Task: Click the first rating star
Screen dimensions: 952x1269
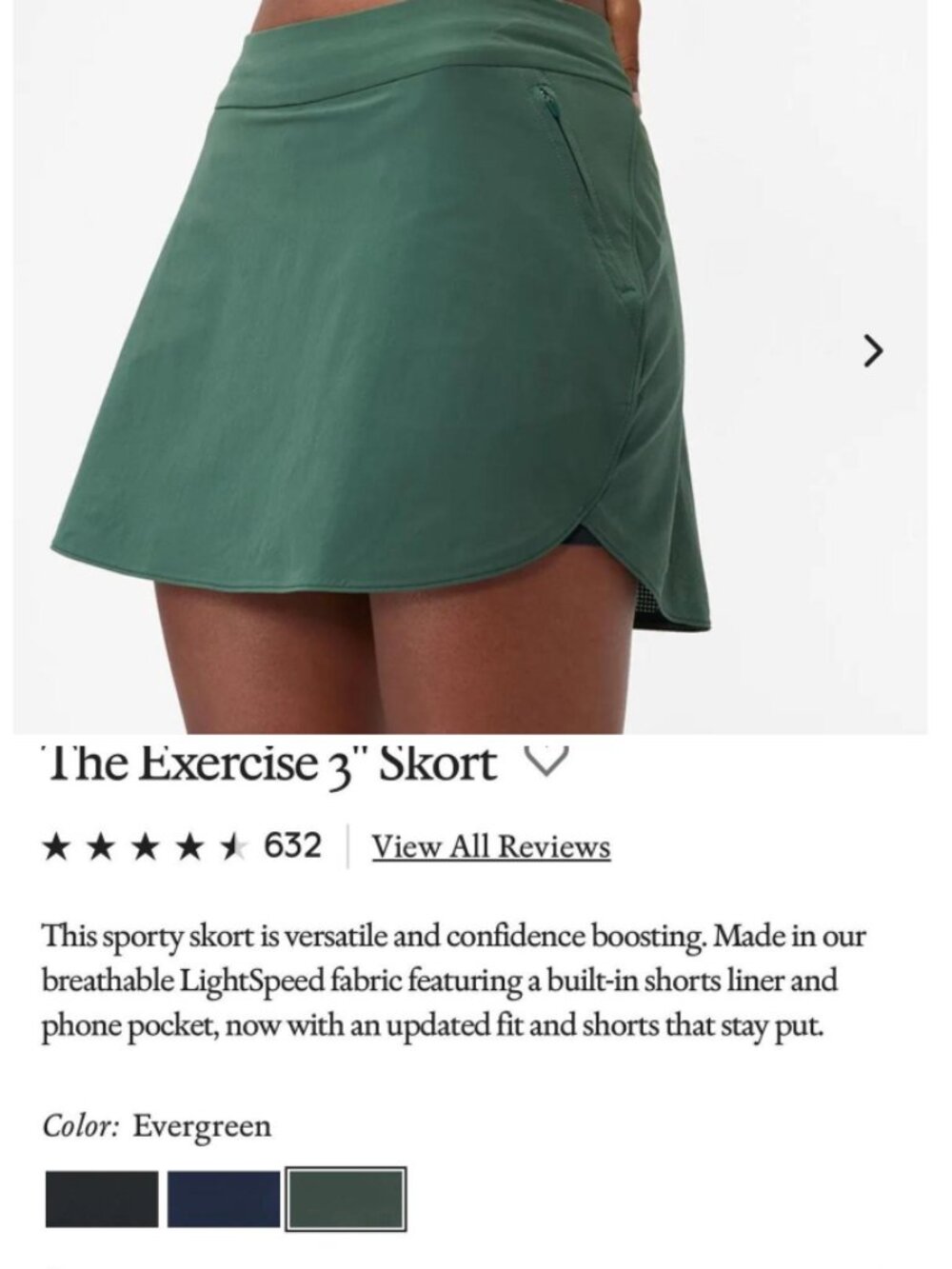Action: [x=58, y=843]
